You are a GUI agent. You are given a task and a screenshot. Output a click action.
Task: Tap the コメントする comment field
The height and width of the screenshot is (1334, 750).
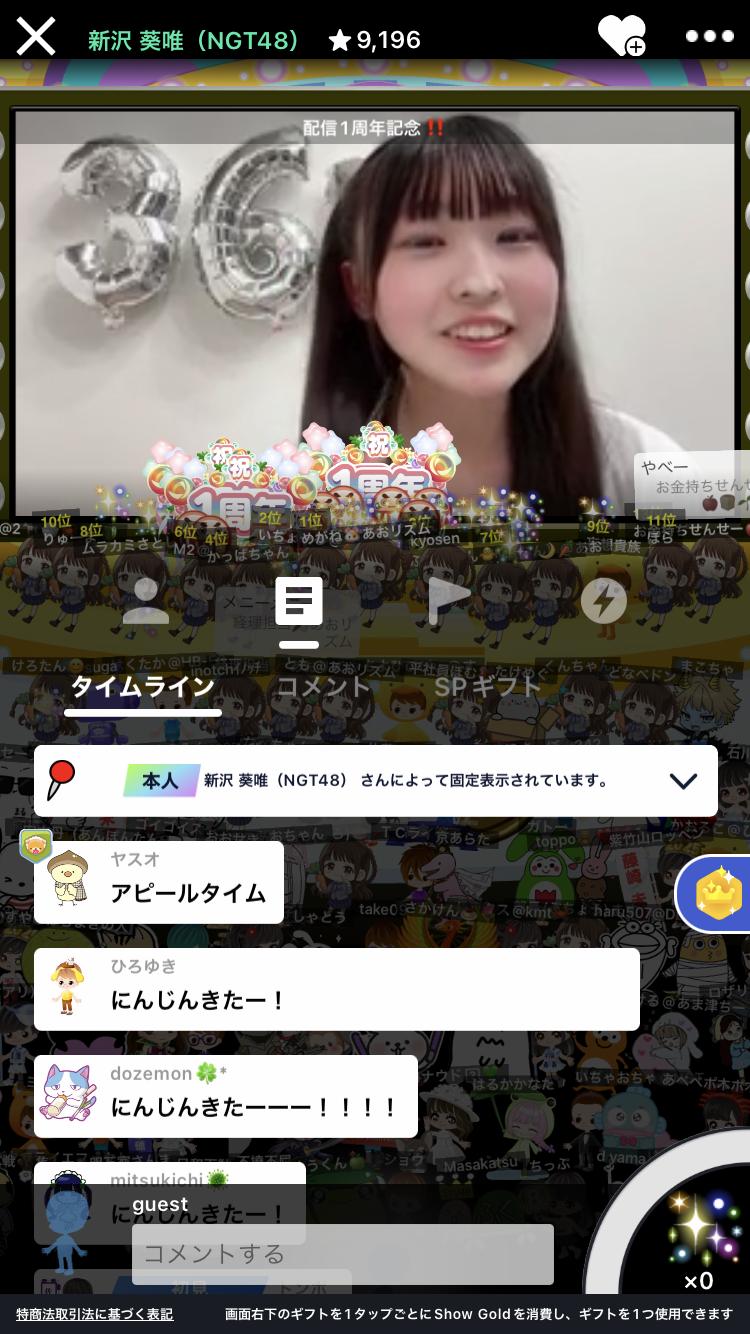pyautogui.click(x=343, y=1254)
